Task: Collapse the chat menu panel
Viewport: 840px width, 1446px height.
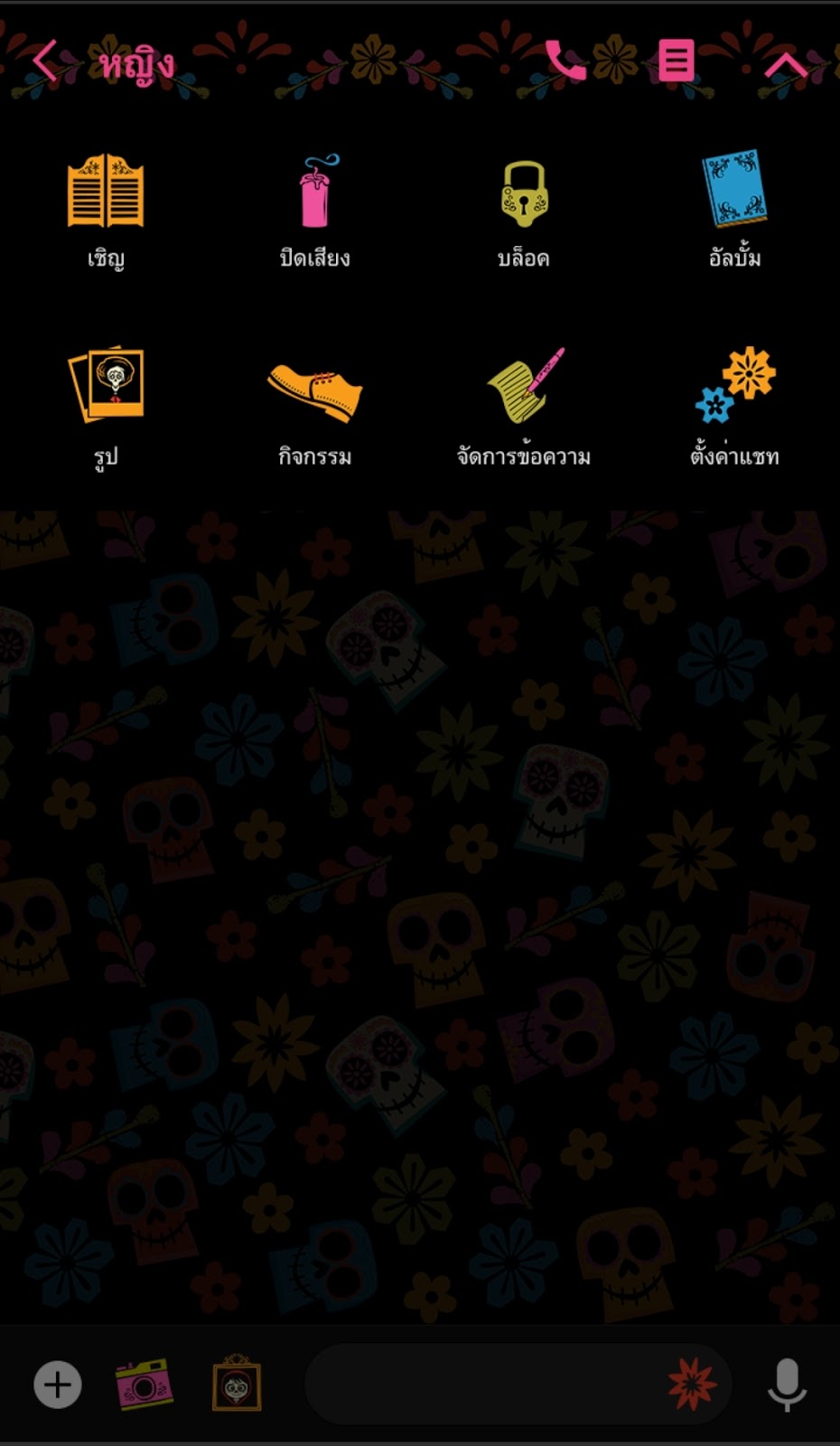Action: [786, 65]
